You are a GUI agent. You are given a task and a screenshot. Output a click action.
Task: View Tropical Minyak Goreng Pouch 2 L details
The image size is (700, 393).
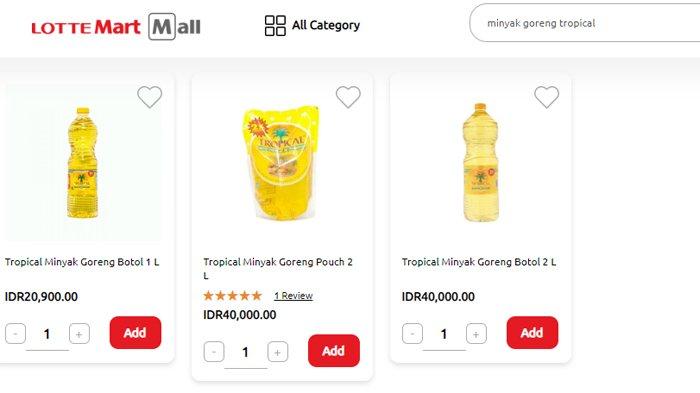pos(278,268)
